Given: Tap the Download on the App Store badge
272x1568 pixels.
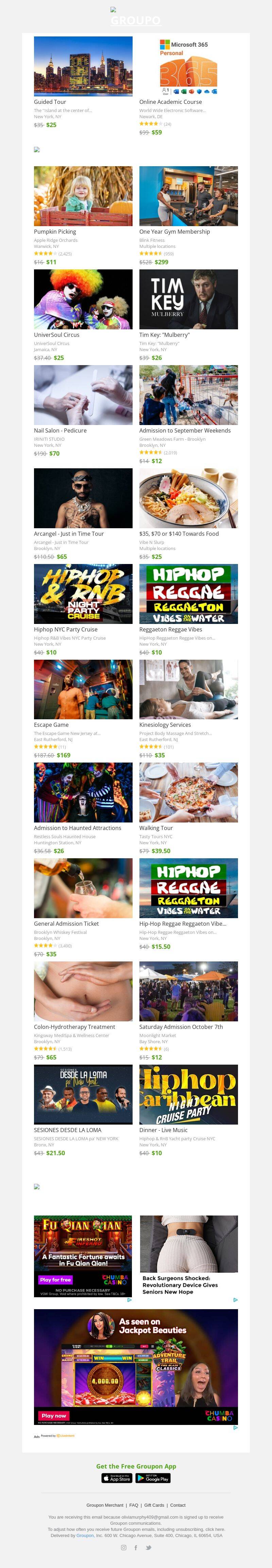Looking at the screenshot, I should point(117,1478).
